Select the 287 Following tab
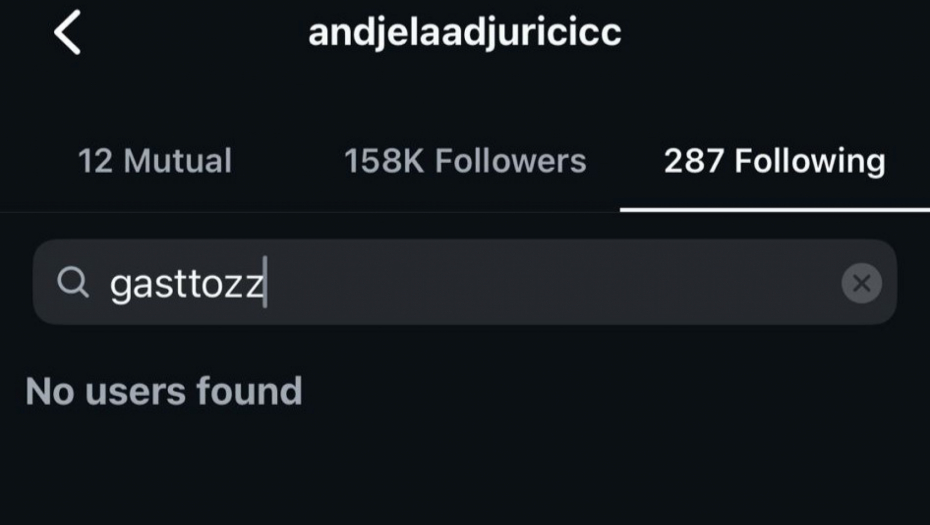The height and width of the screenshot is (525, 930). click(x=774, y=162)
